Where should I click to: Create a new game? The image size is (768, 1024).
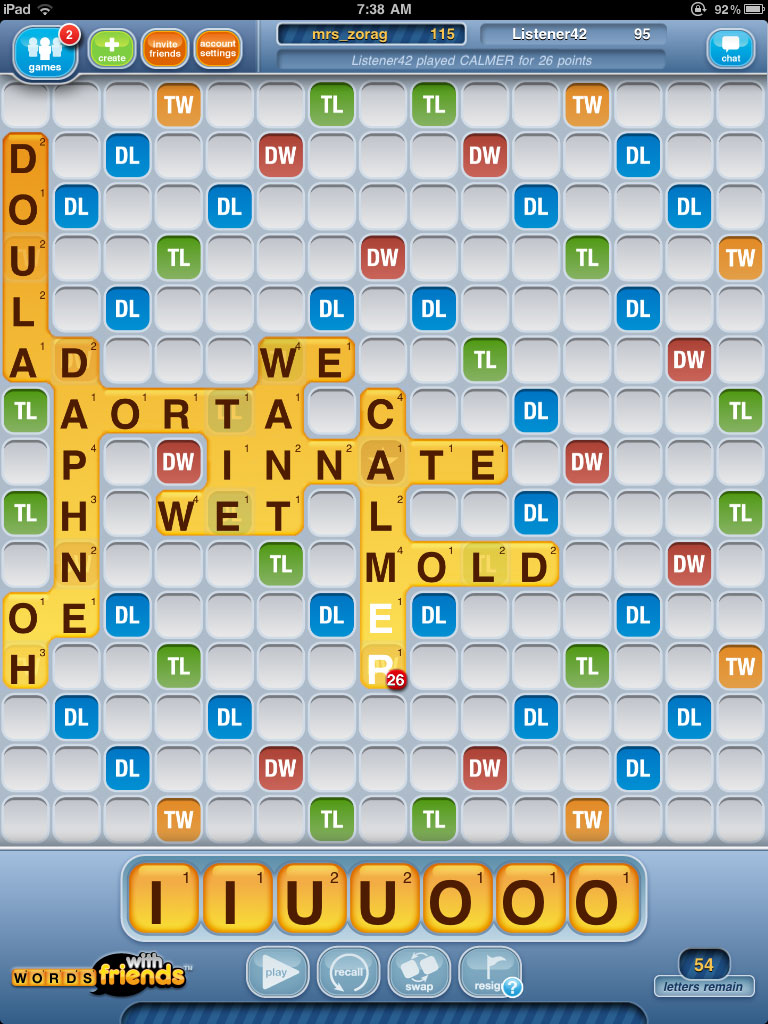tap(112, 48)
